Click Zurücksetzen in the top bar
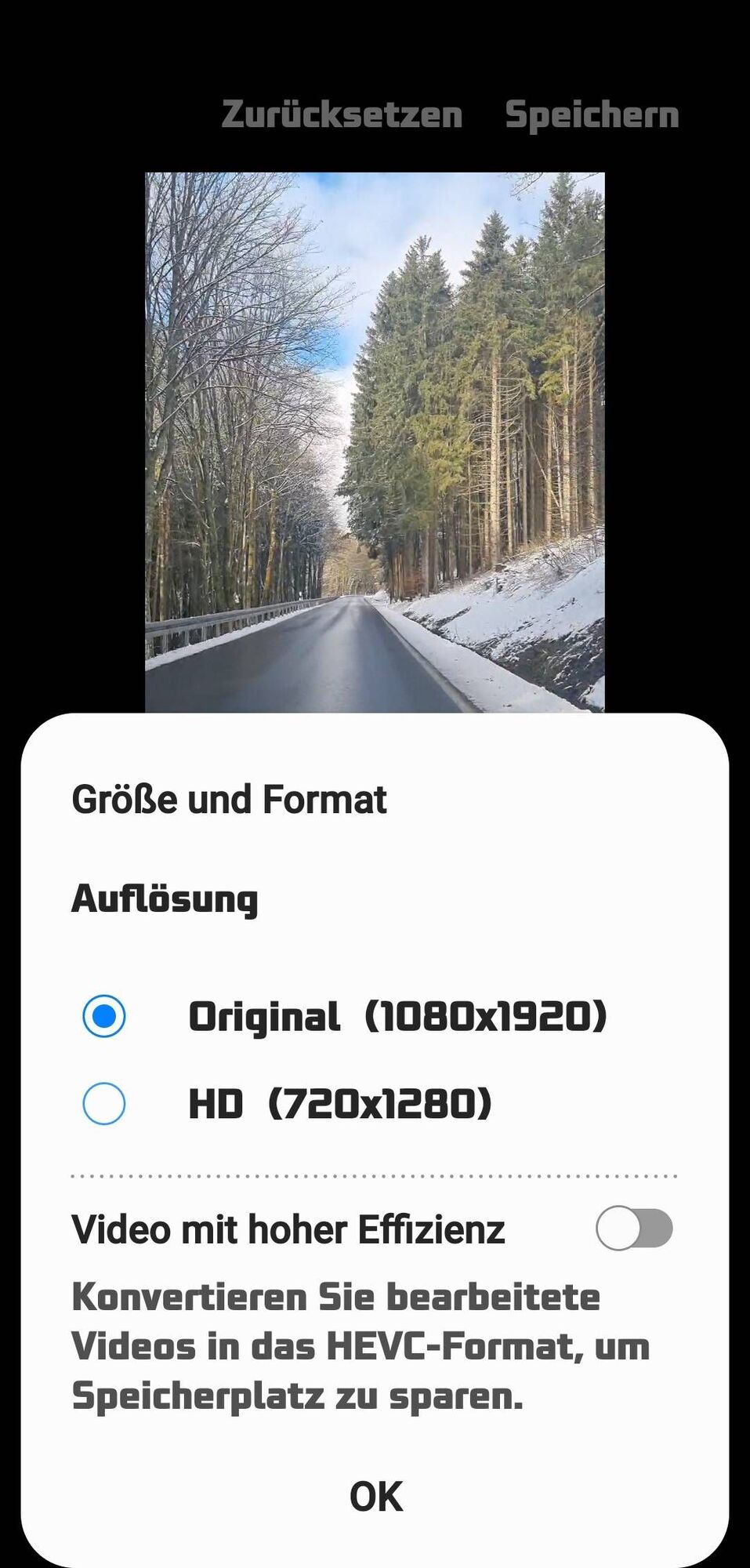This screenshot has height=1568, width=750. pos(341,114)
